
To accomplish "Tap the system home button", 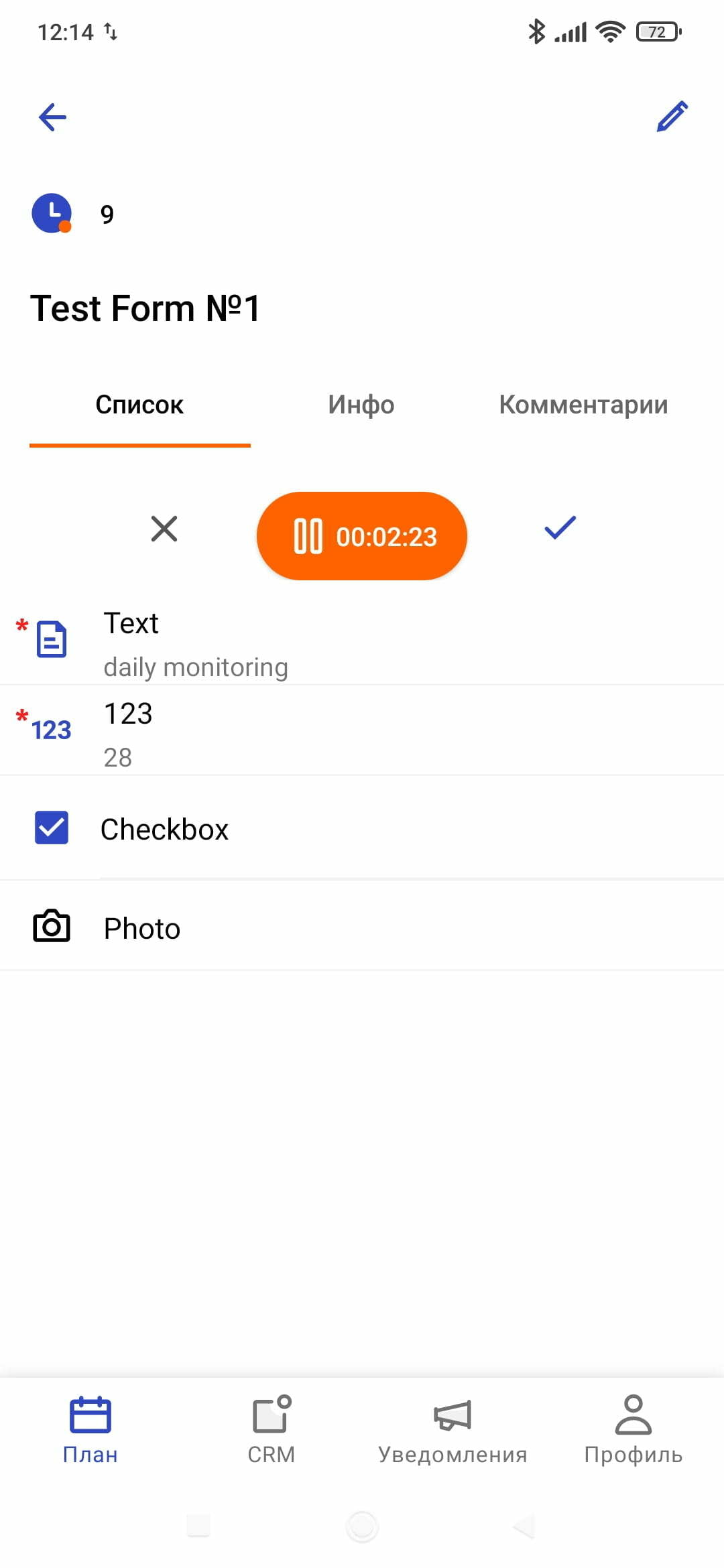I will 362,1526.
